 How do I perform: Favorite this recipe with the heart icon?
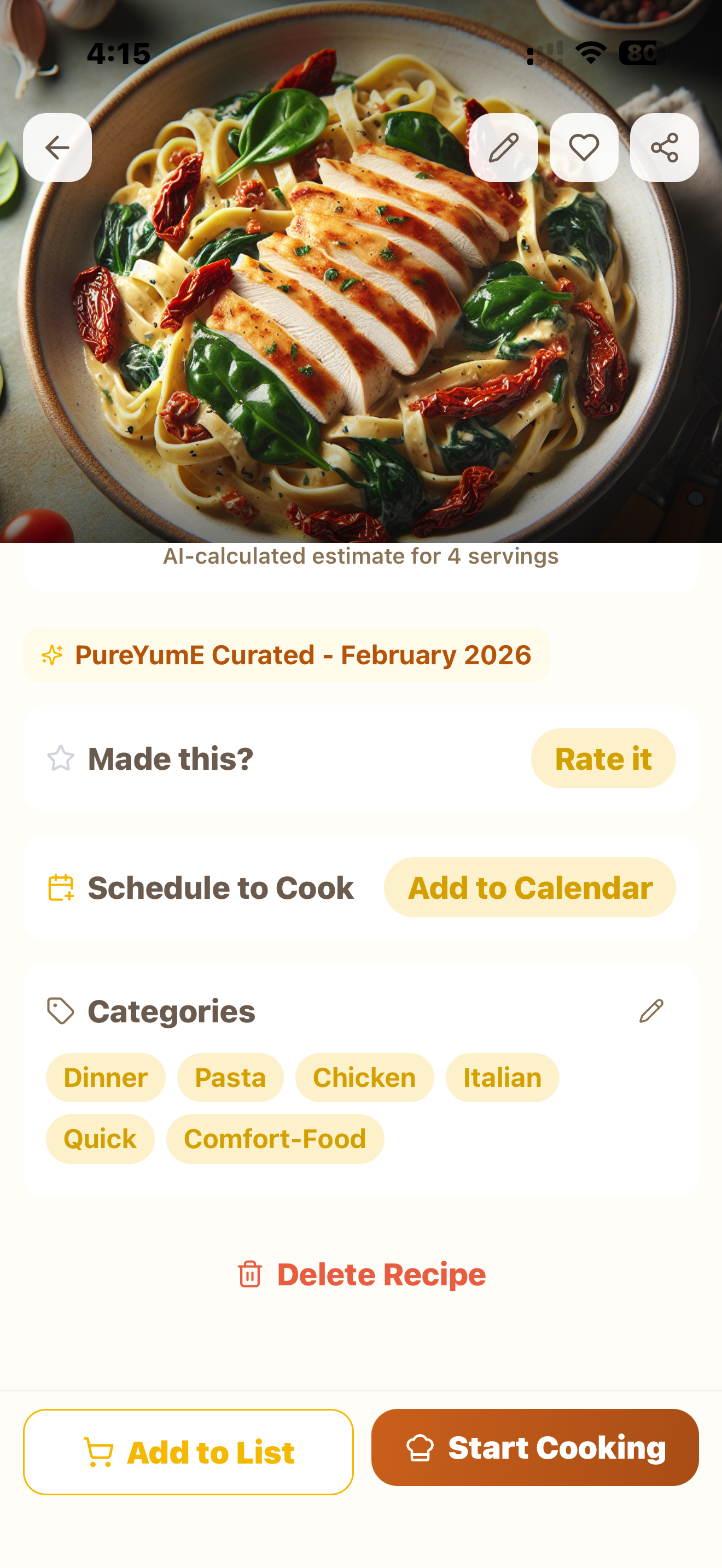tap(583, 148)
